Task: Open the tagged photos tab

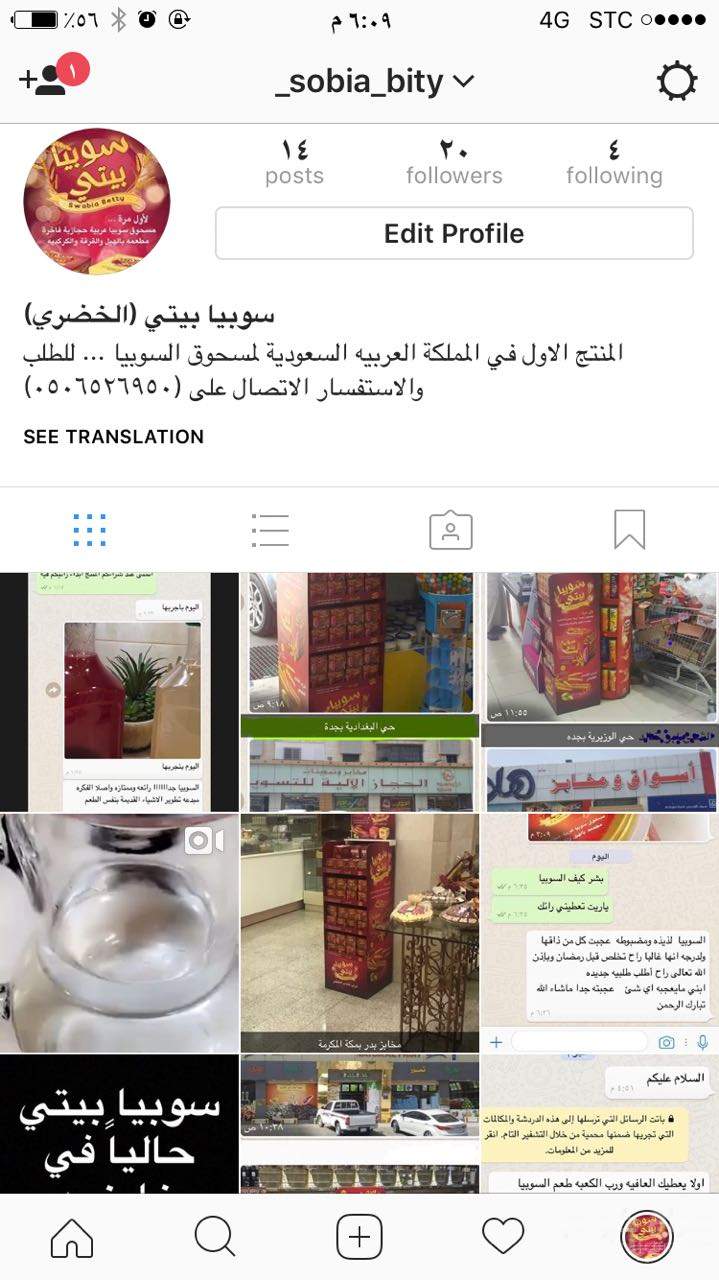Action: (450, 530)
